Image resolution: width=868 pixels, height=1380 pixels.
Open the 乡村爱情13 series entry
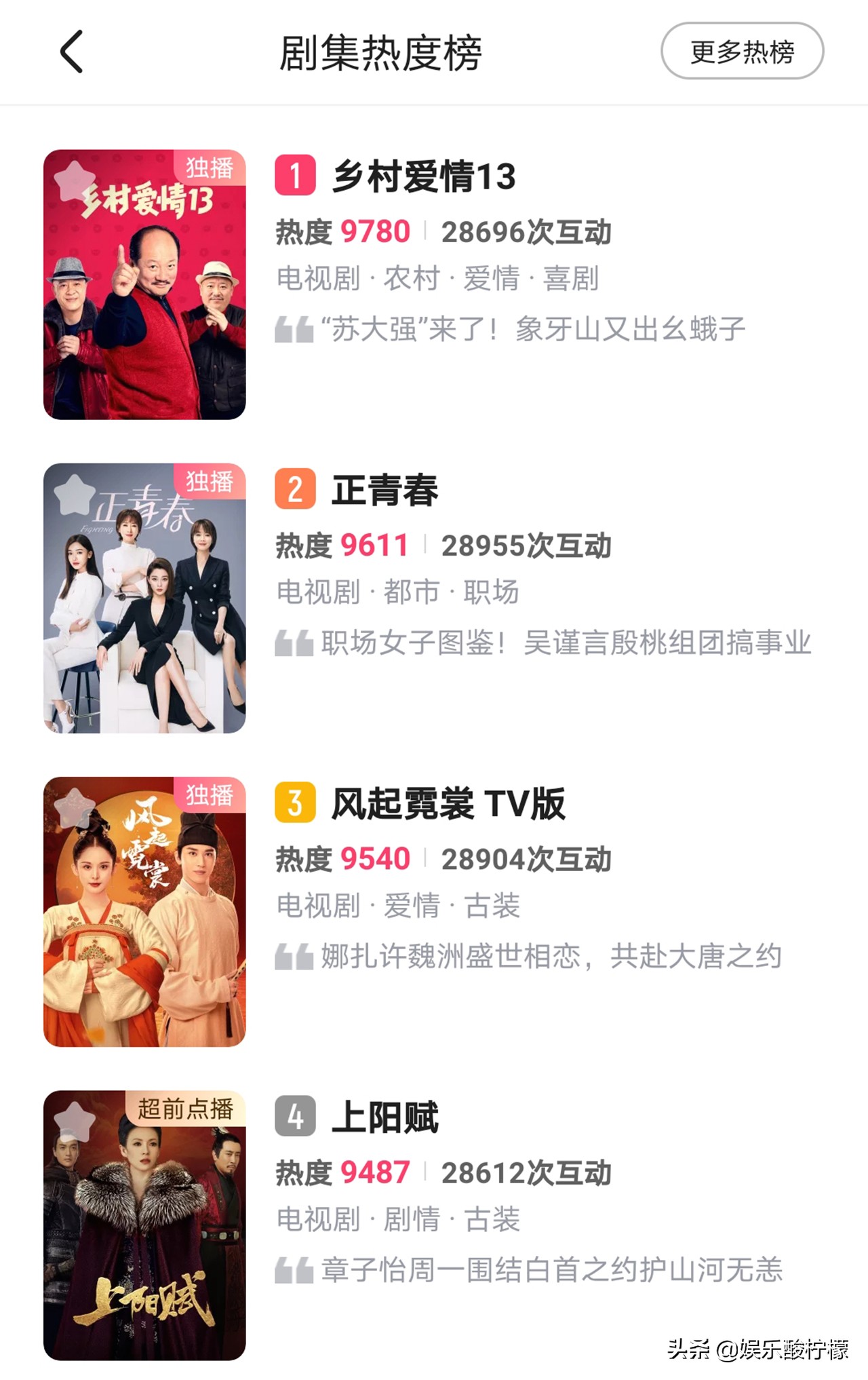424,177
